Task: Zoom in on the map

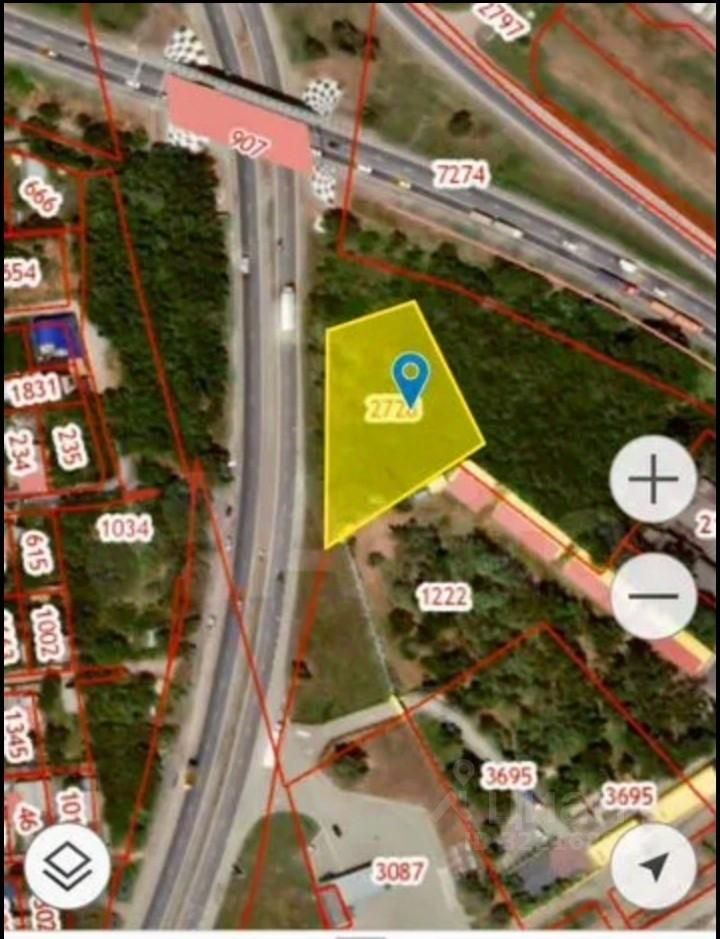Action: (653, 480)
